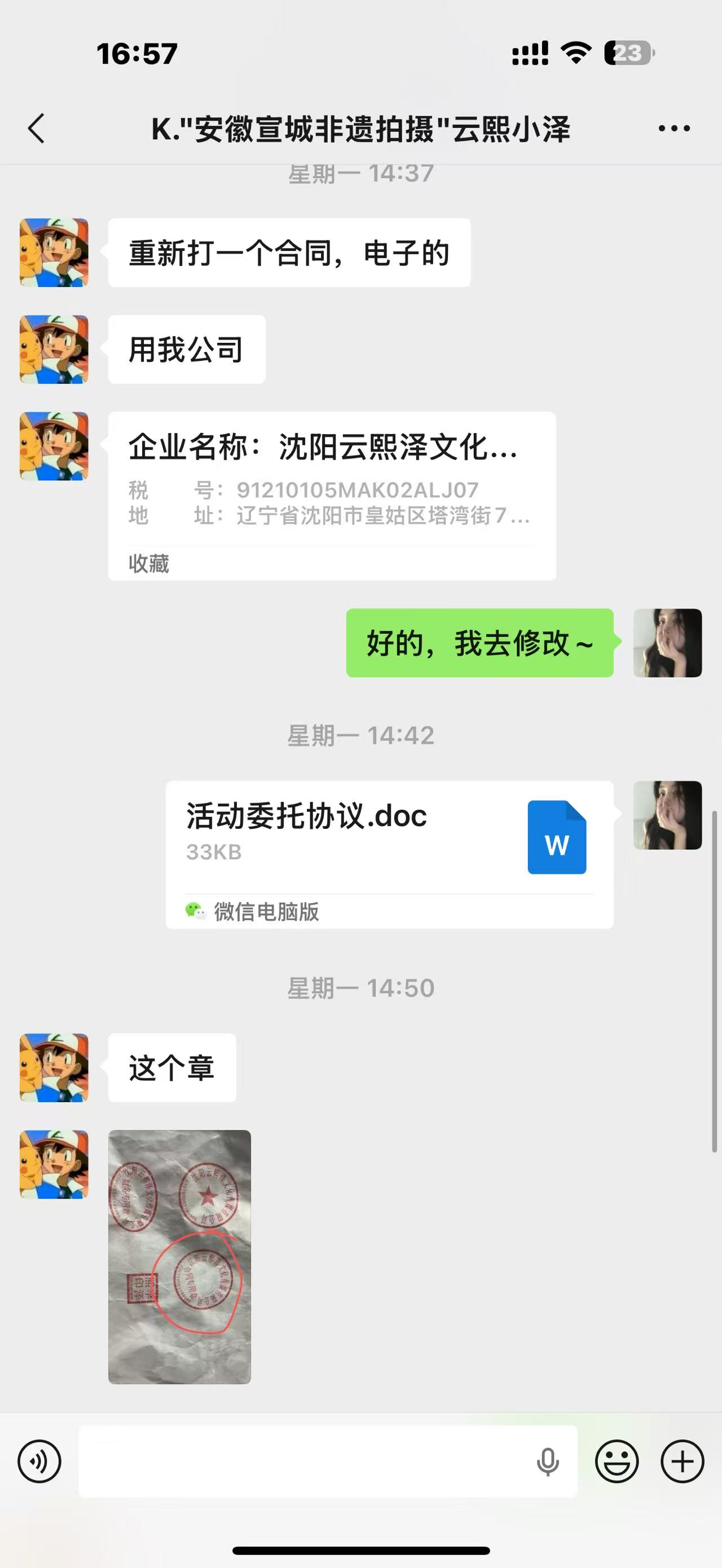Focus the message text field
The image size is (722, 1568).
[x=305, y=1461]
